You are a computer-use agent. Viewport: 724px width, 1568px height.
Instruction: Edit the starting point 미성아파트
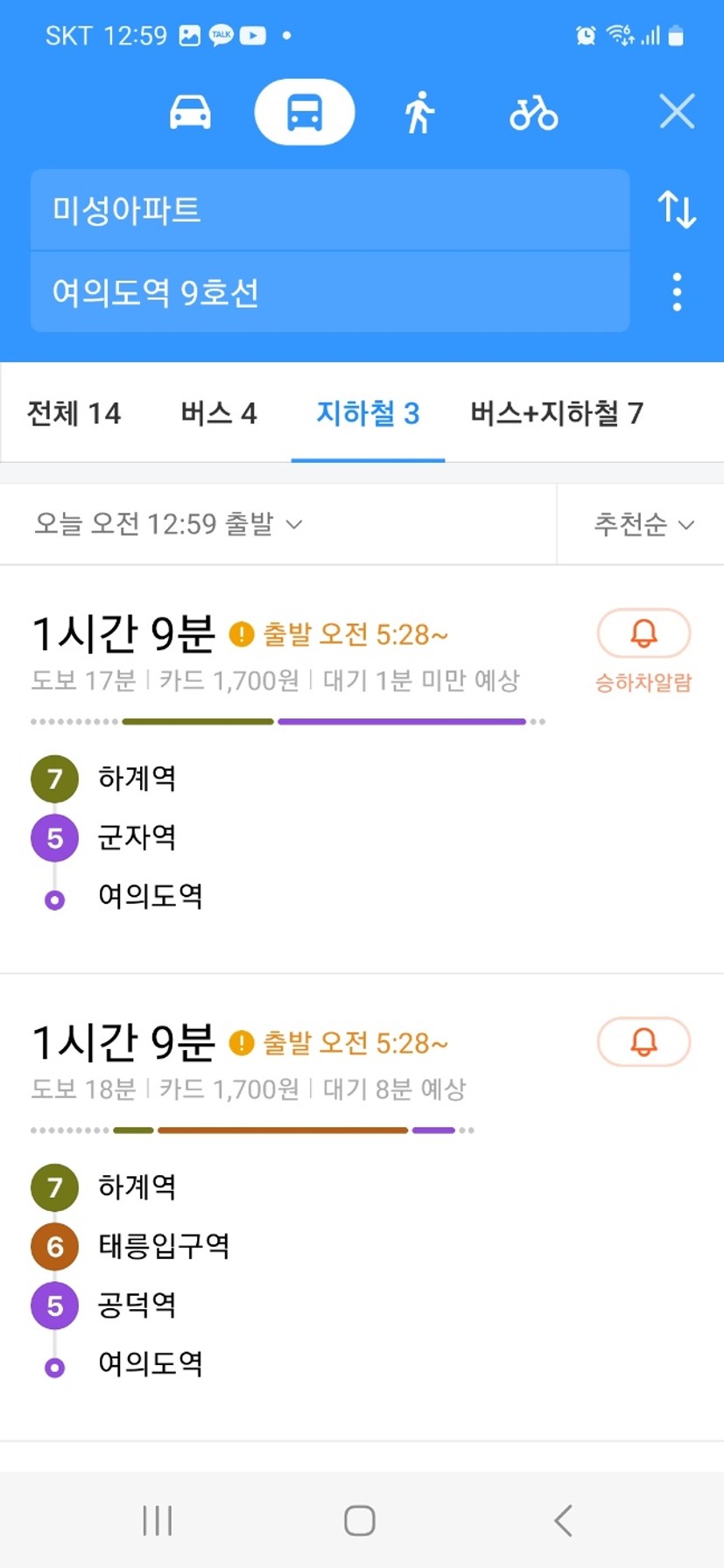click(x=330, y=210)
